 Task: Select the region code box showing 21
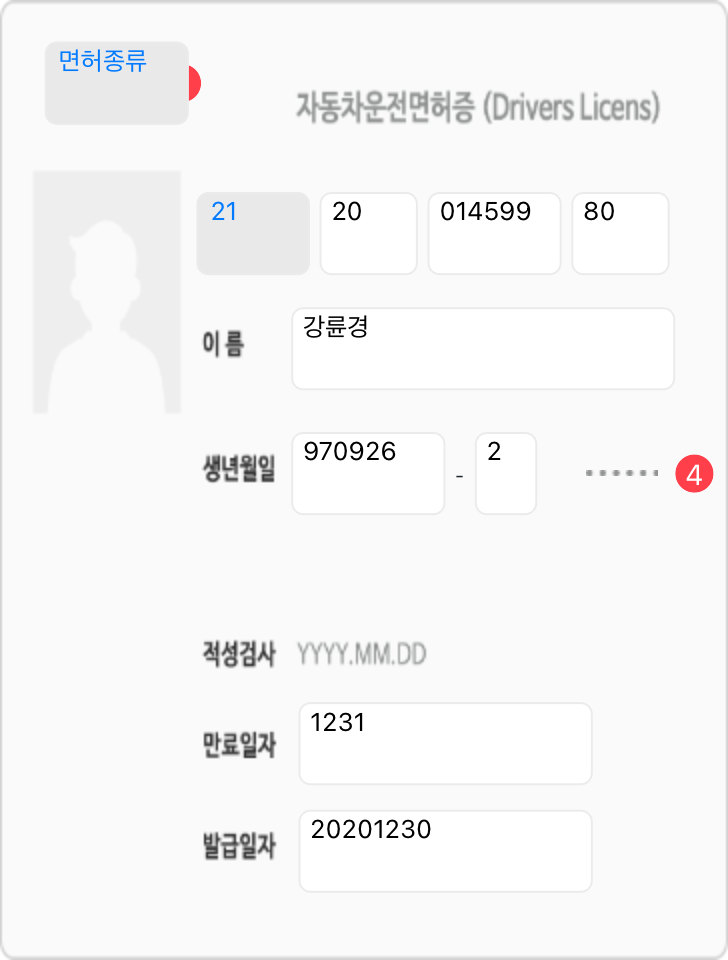tap(252, 233)
